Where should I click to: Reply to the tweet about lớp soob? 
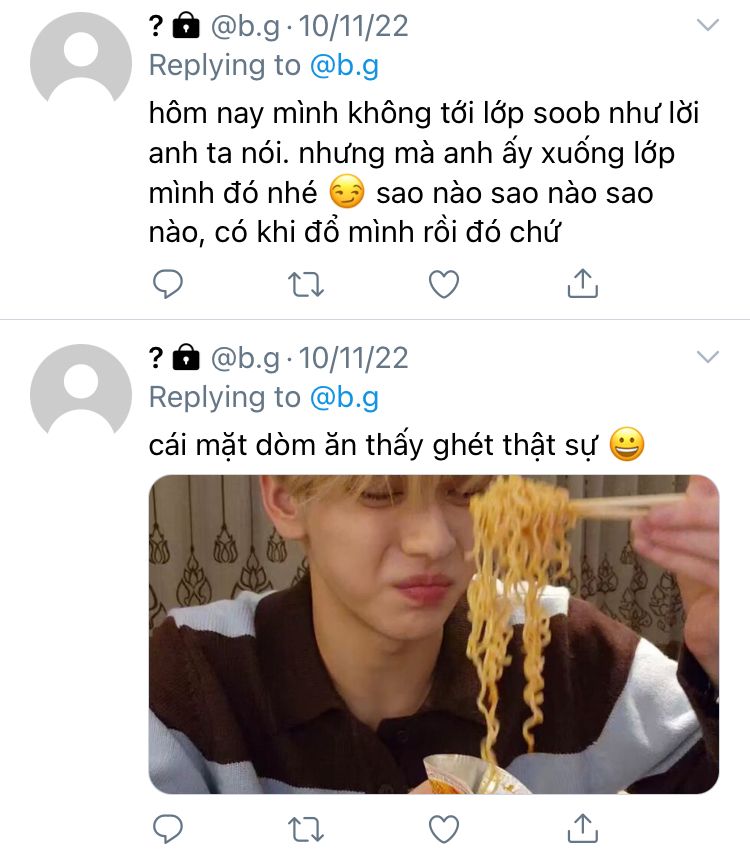coord(168,285)
